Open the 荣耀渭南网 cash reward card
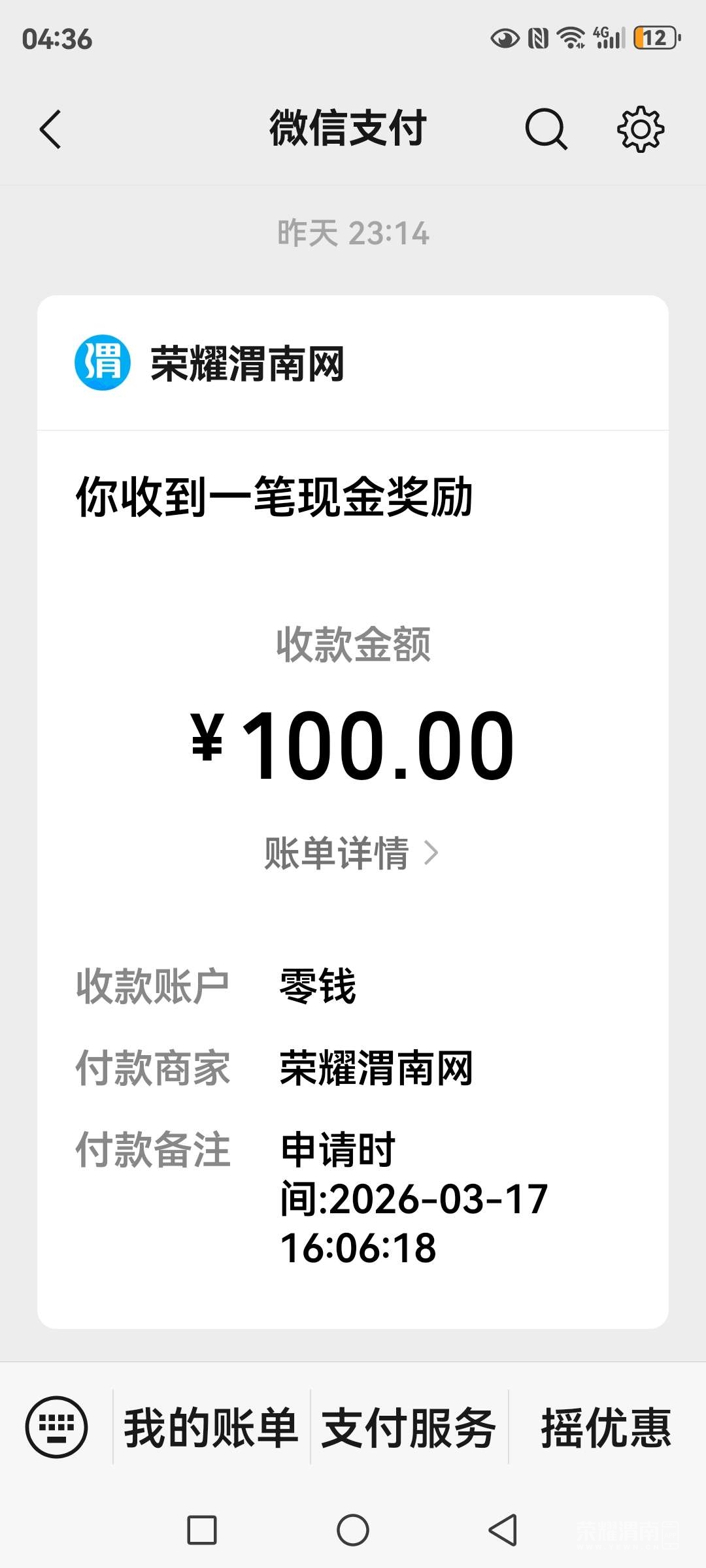706x1568 pixels. click(x=353, y=497)
